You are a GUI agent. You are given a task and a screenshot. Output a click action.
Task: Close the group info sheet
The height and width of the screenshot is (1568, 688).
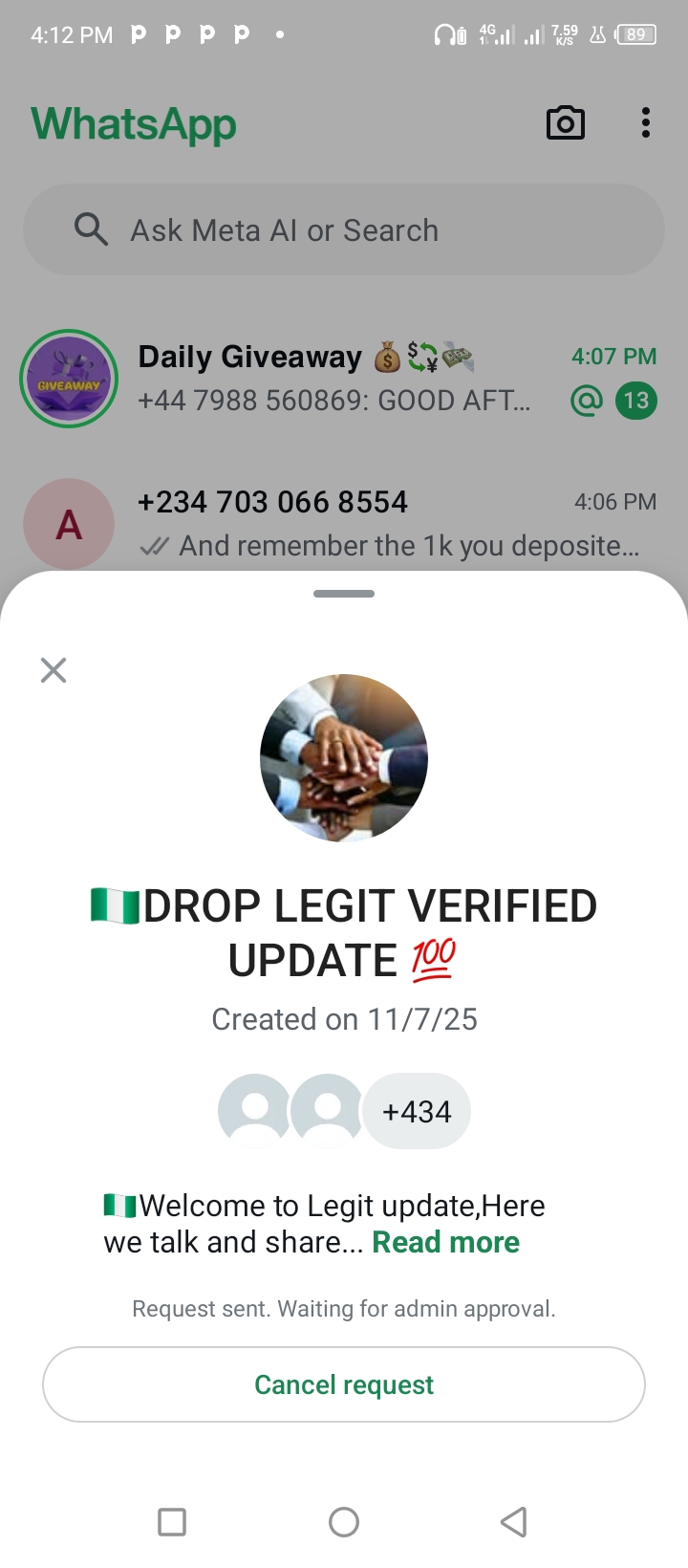pos(54,670)
